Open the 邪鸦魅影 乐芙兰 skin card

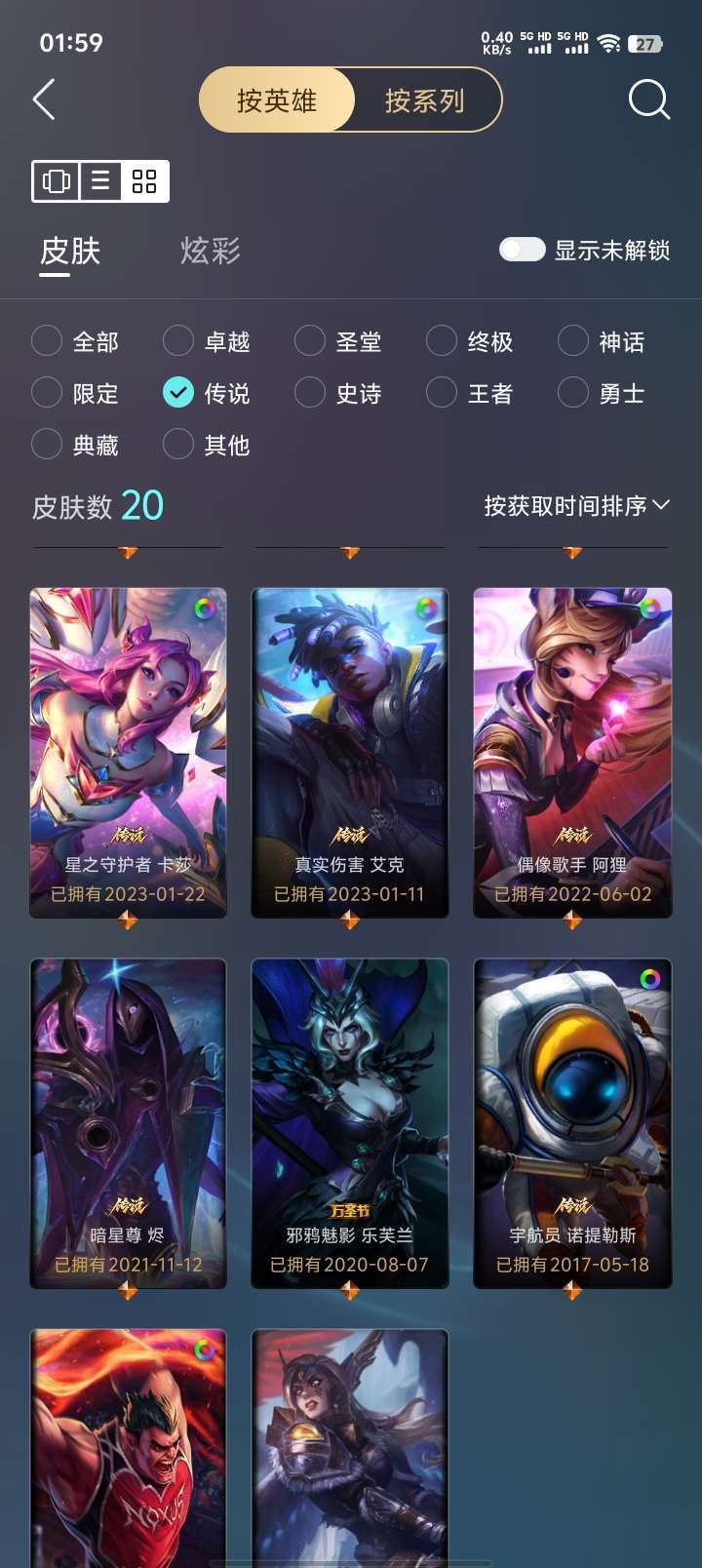350,1123
